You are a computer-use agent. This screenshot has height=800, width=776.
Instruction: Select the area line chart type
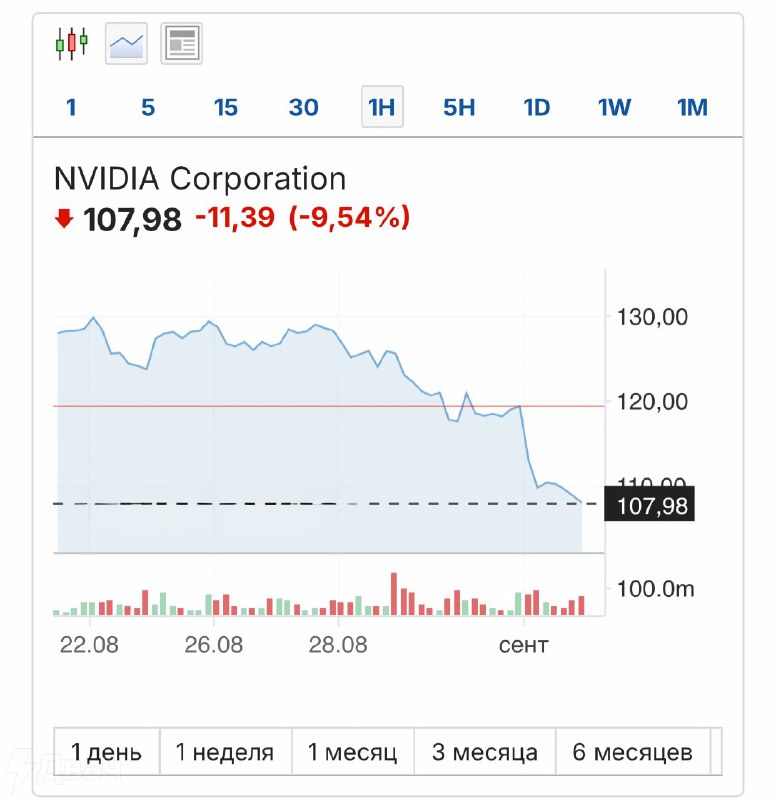point(126,43)
